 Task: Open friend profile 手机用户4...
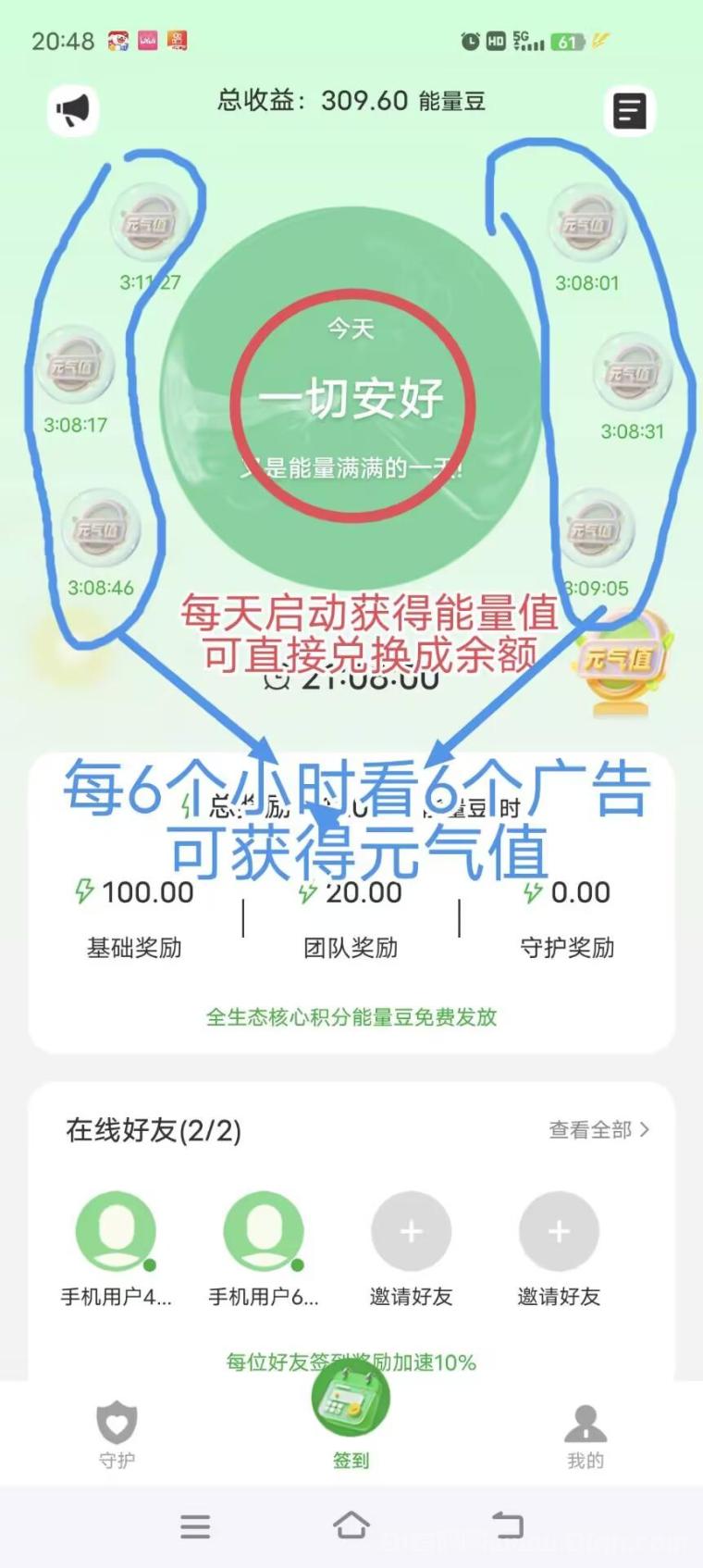(x=116, y=1231)
